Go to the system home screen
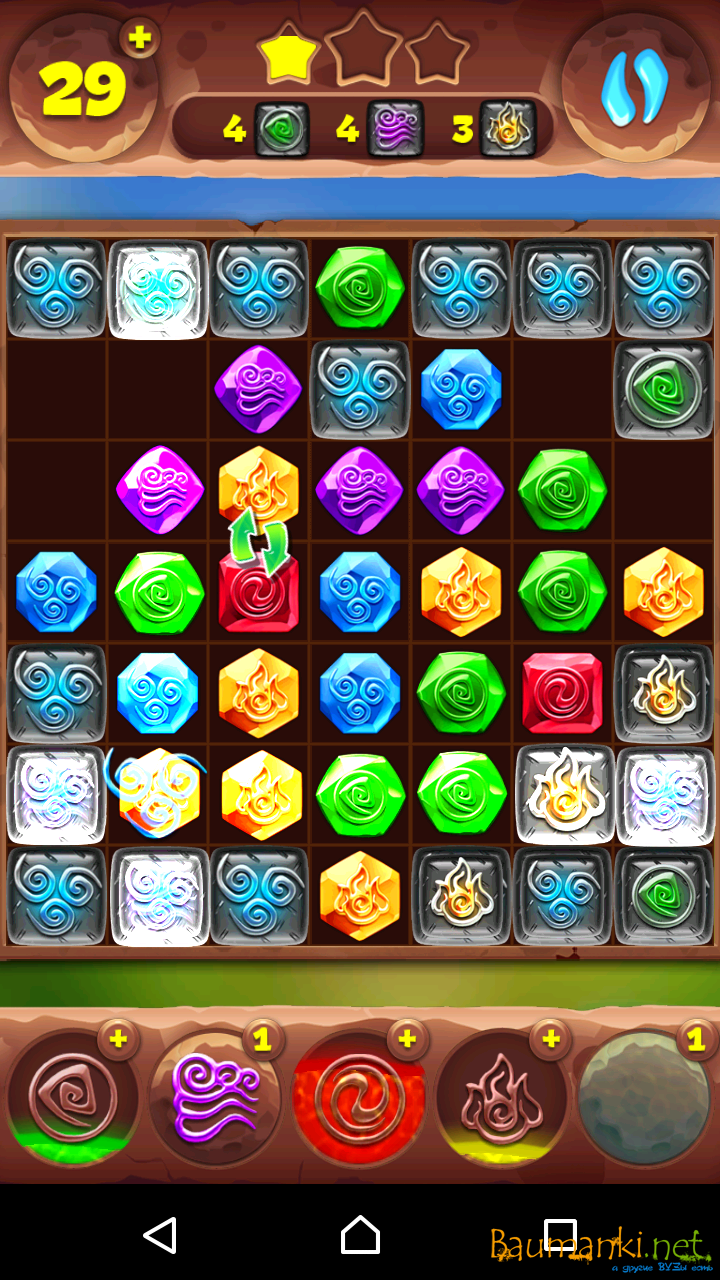Image resolution: width=720 pixels, height=1280 pixels. tap(360, 1235)
